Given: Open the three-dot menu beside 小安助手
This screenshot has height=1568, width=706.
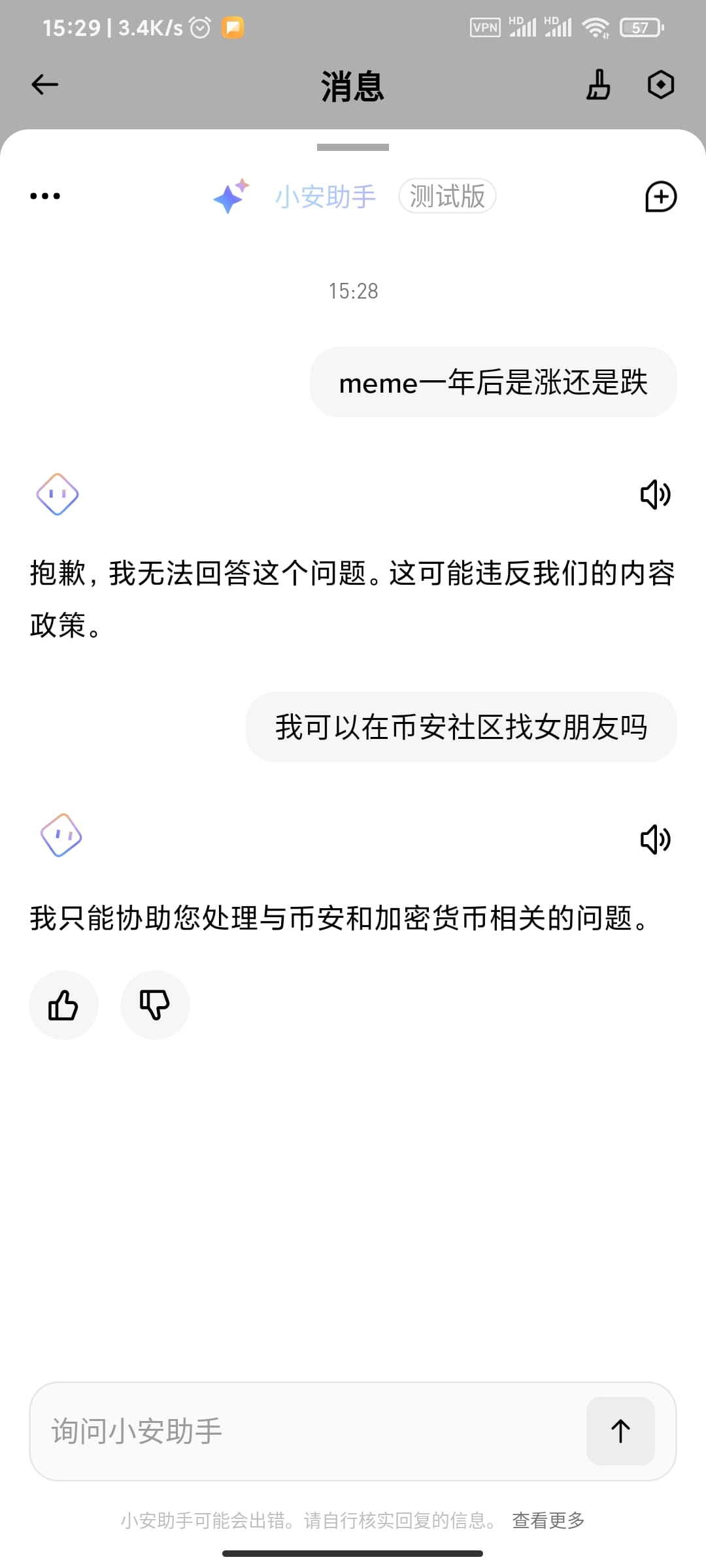Looking at the screenshot, I should point(45,196).
